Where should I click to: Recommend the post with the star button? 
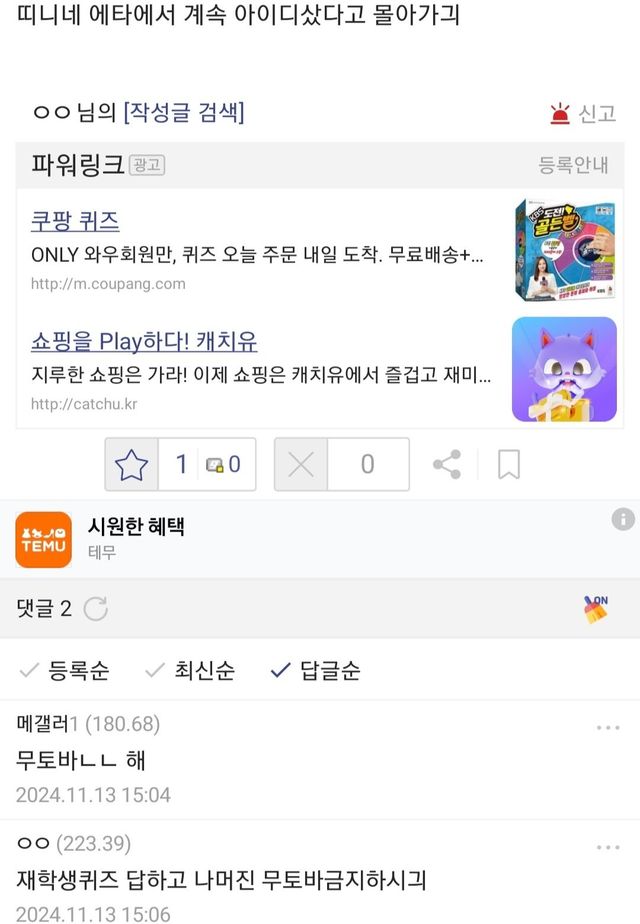[132, 464]
